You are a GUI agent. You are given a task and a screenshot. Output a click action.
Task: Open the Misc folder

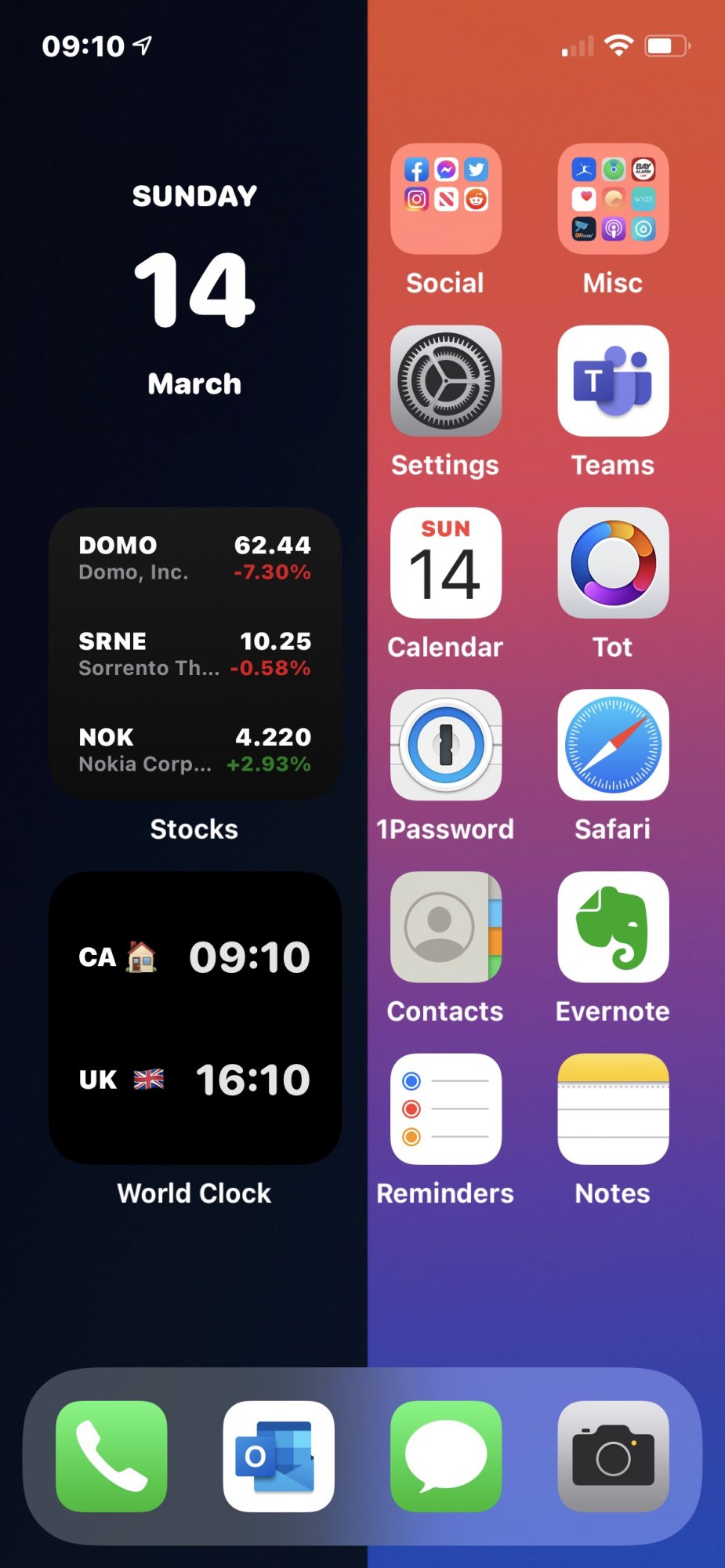click(613, 199)
